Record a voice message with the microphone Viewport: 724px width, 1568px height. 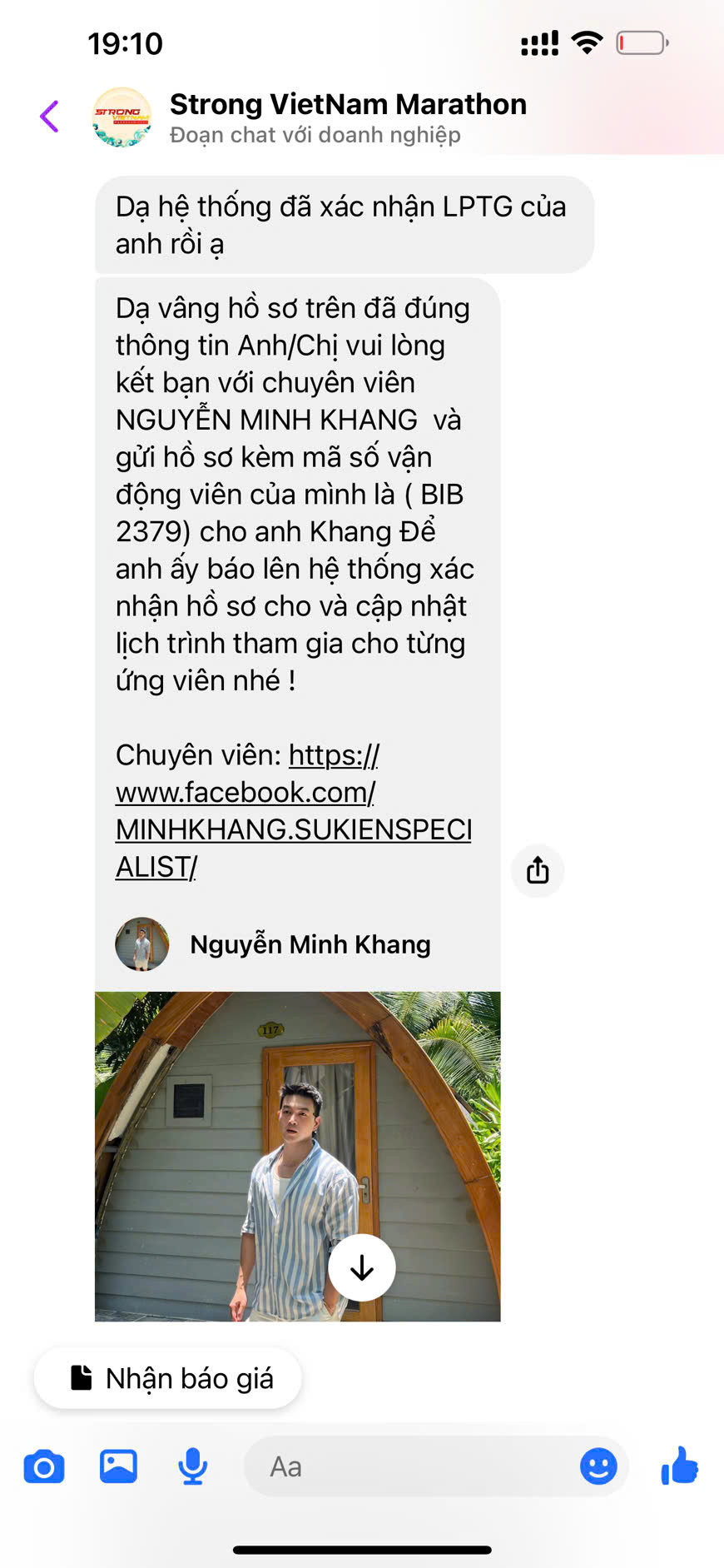point(192,1466)
